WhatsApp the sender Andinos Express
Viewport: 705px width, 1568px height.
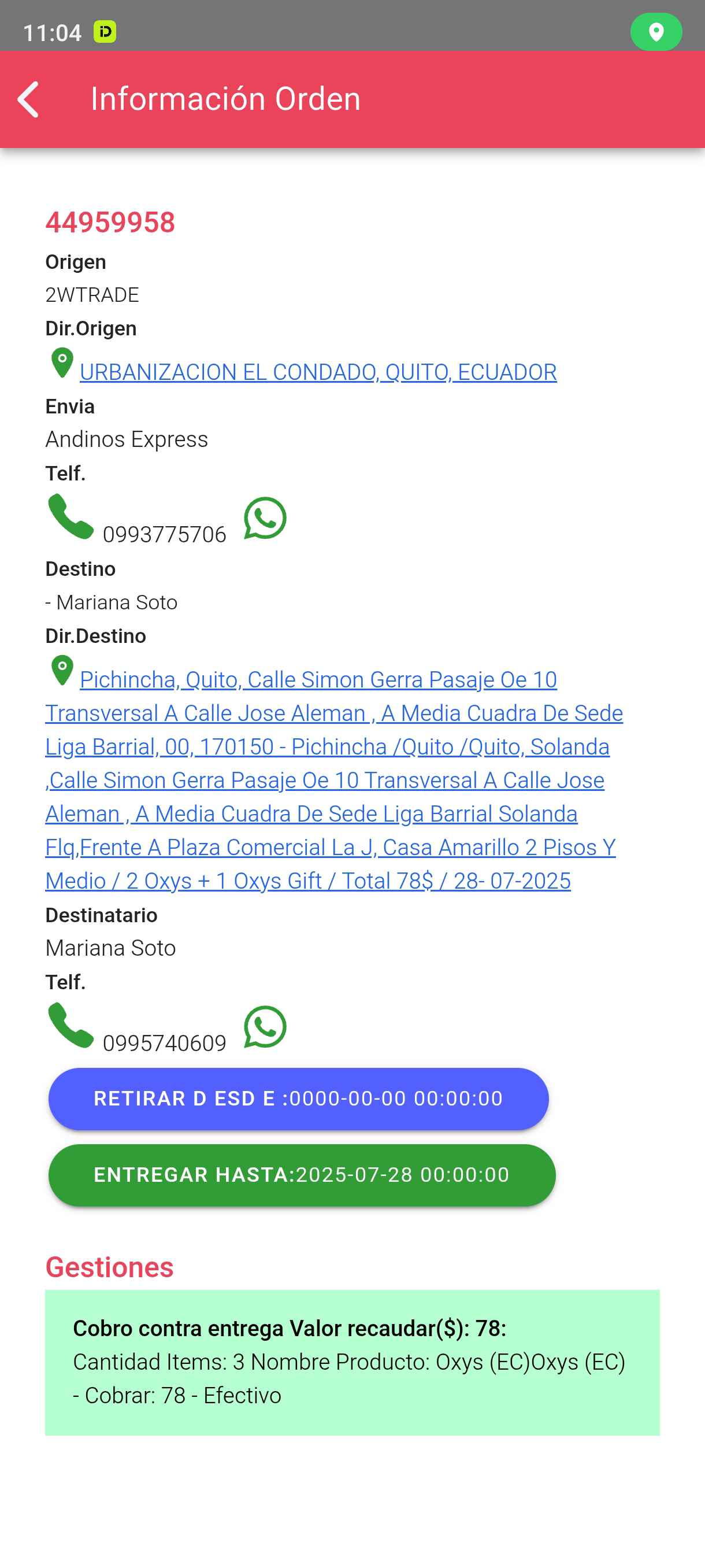[x=265, y=519]
